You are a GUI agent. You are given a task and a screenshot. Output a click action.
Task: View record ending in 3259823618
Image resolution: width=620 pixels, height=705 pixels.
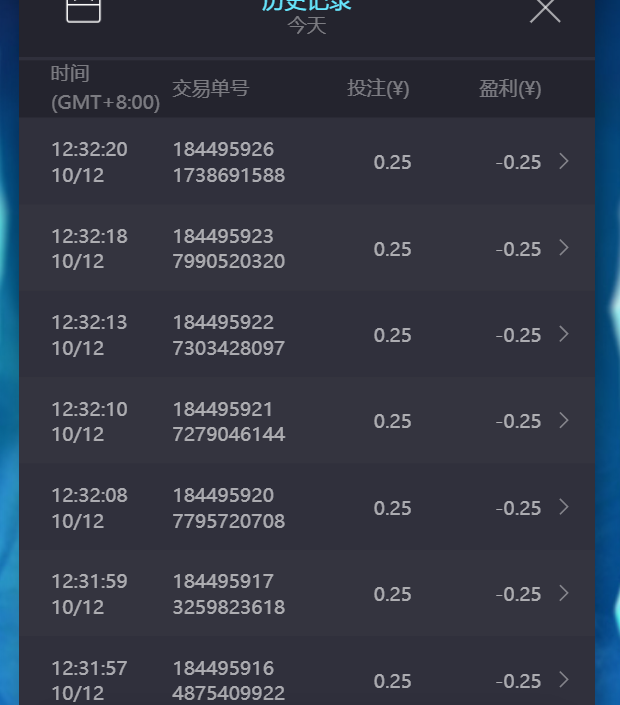[x=563, y=594]
